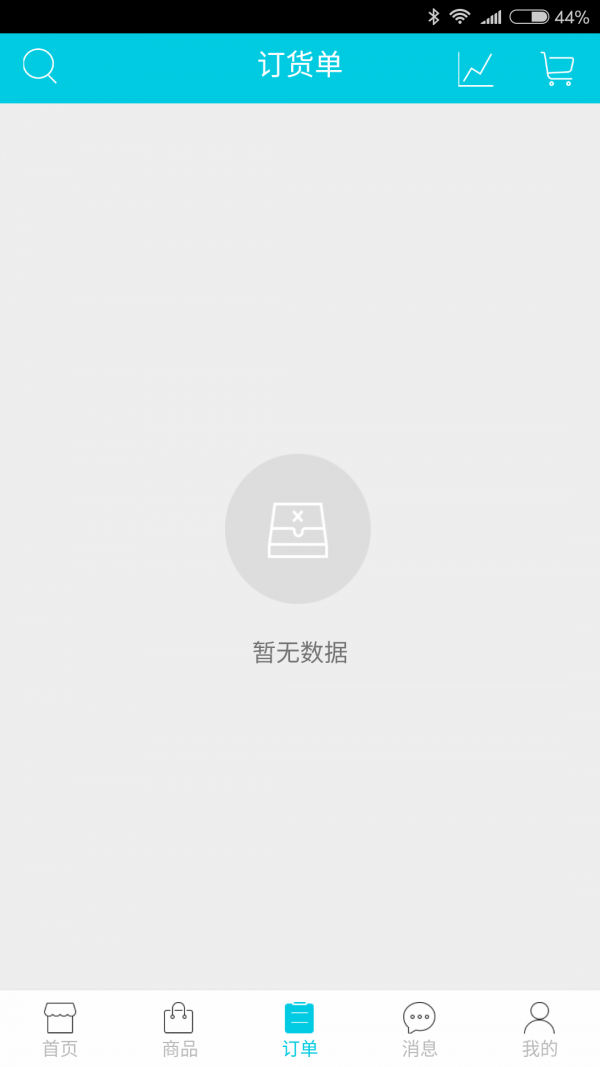Select the 订单 tab
The height and width of the screenshot is (1067, 600).
(x=299, y=1029)
